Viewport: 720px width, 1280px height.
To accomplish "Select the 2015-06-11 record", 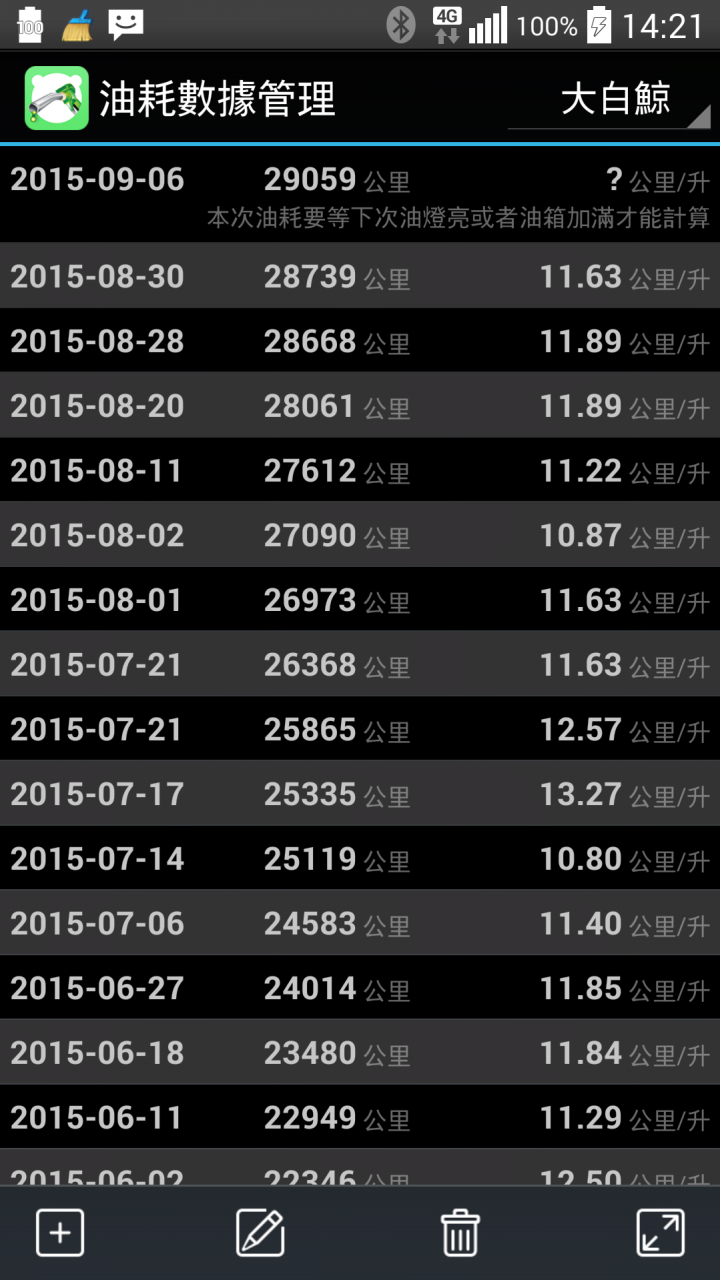I will tap(360, 1116).
